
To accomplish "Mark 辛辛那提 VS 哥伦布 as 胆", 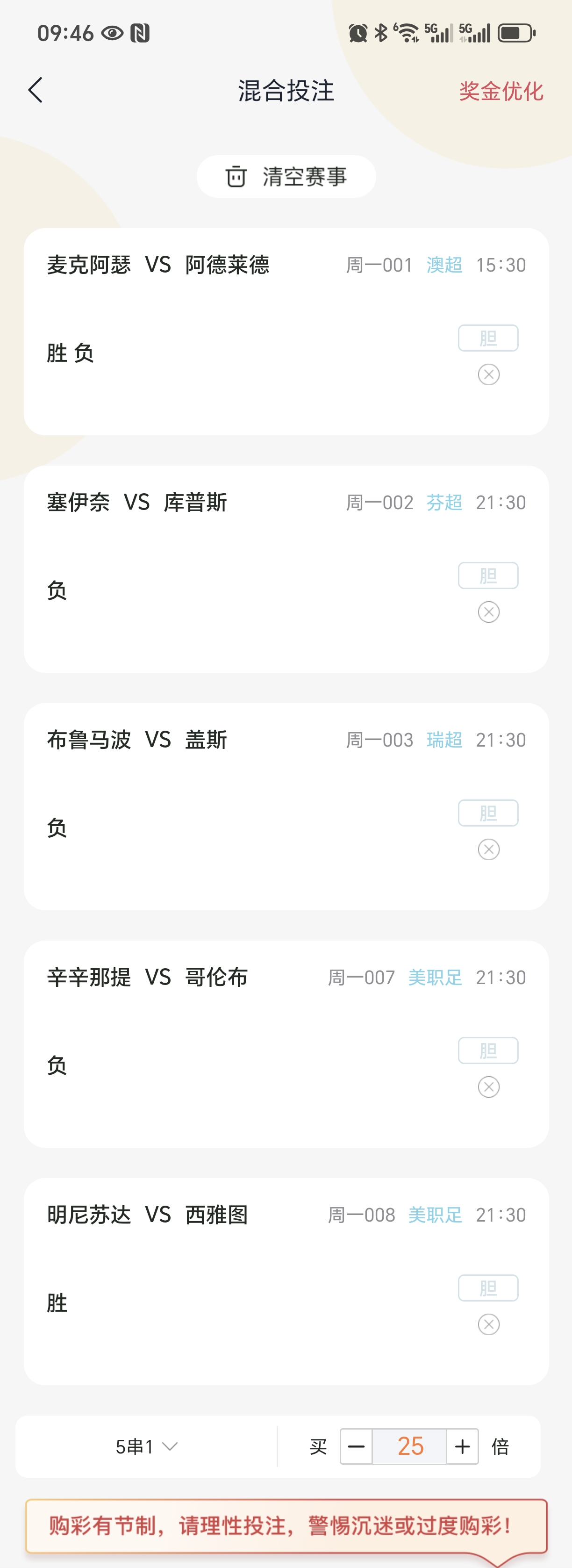I will 488,1050.
